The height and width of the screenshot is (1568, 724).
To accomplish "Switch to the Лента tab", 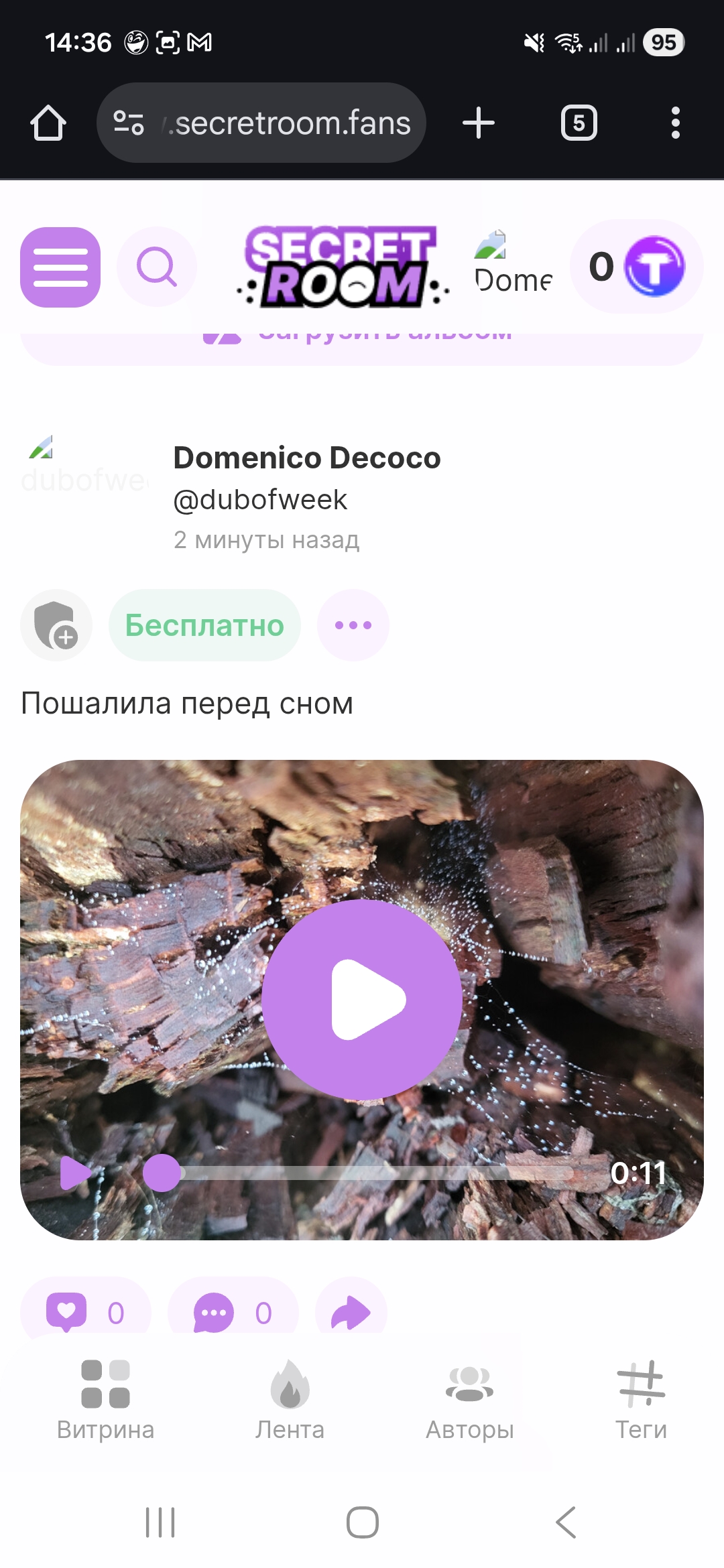I will [x=290, y=1399].
